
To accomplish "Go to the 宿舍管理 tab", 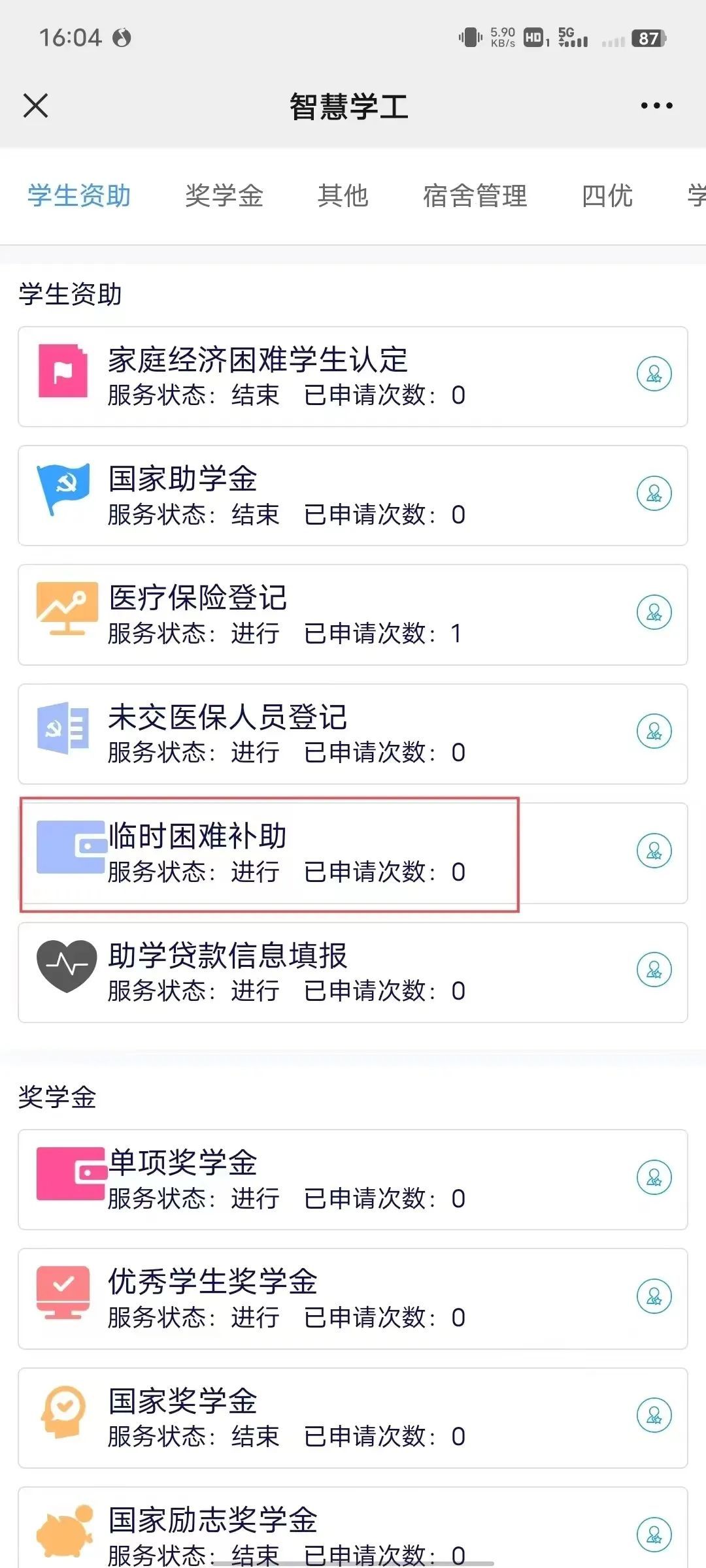I will click(475, 195).
